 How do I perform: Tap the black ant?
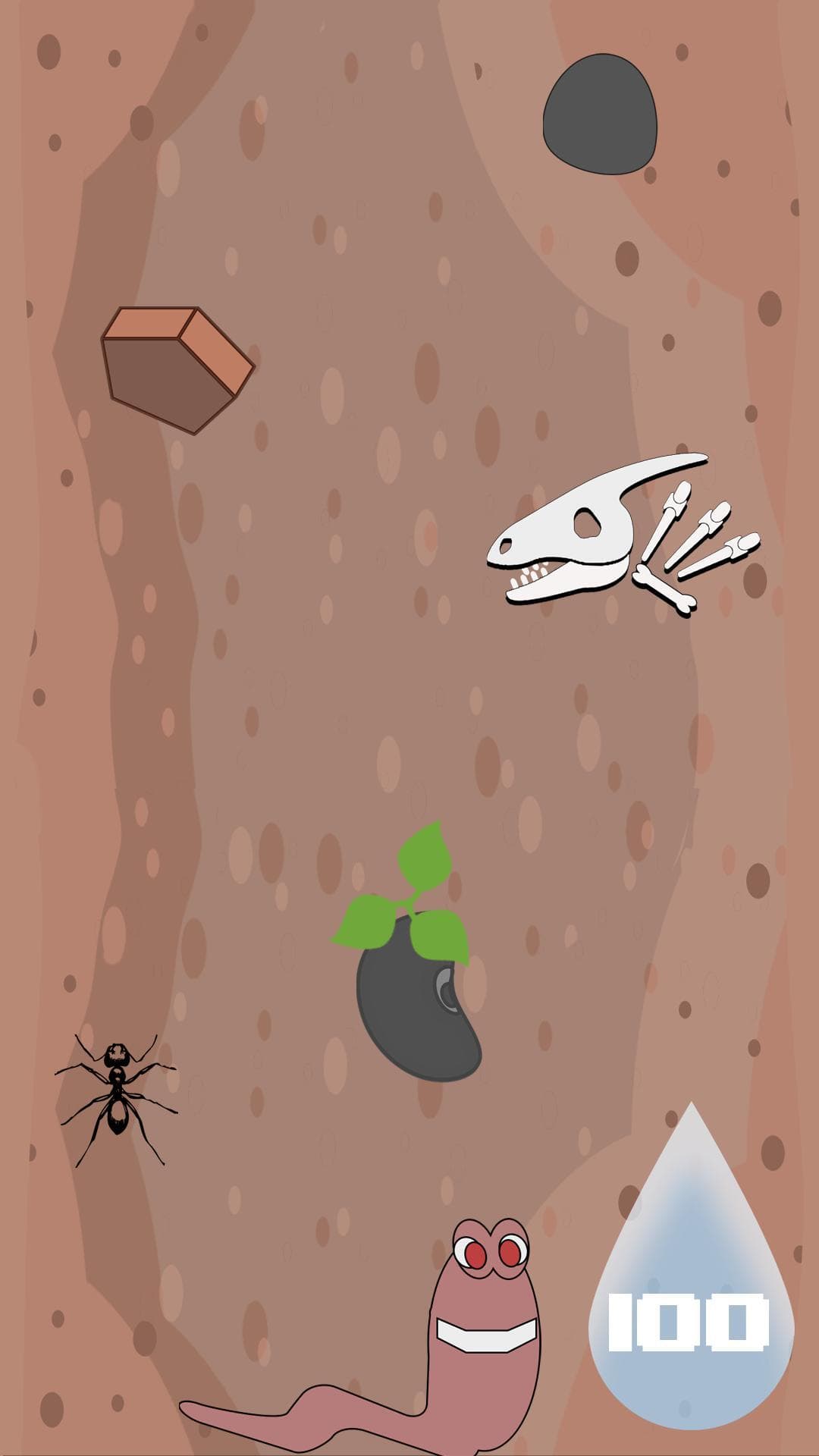116,1100
